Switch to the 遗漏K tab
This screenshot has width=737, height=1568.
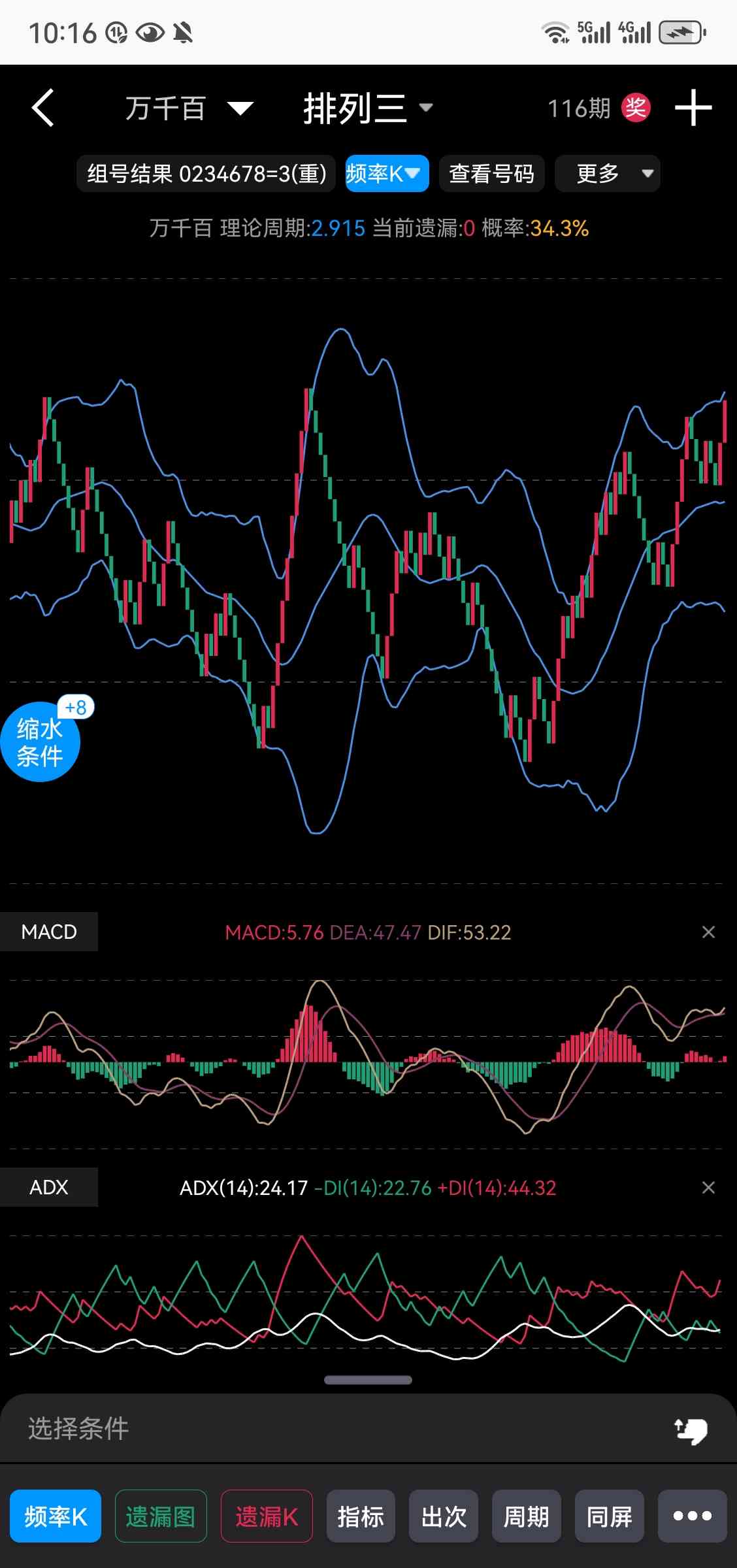(x=267, y=1516)
